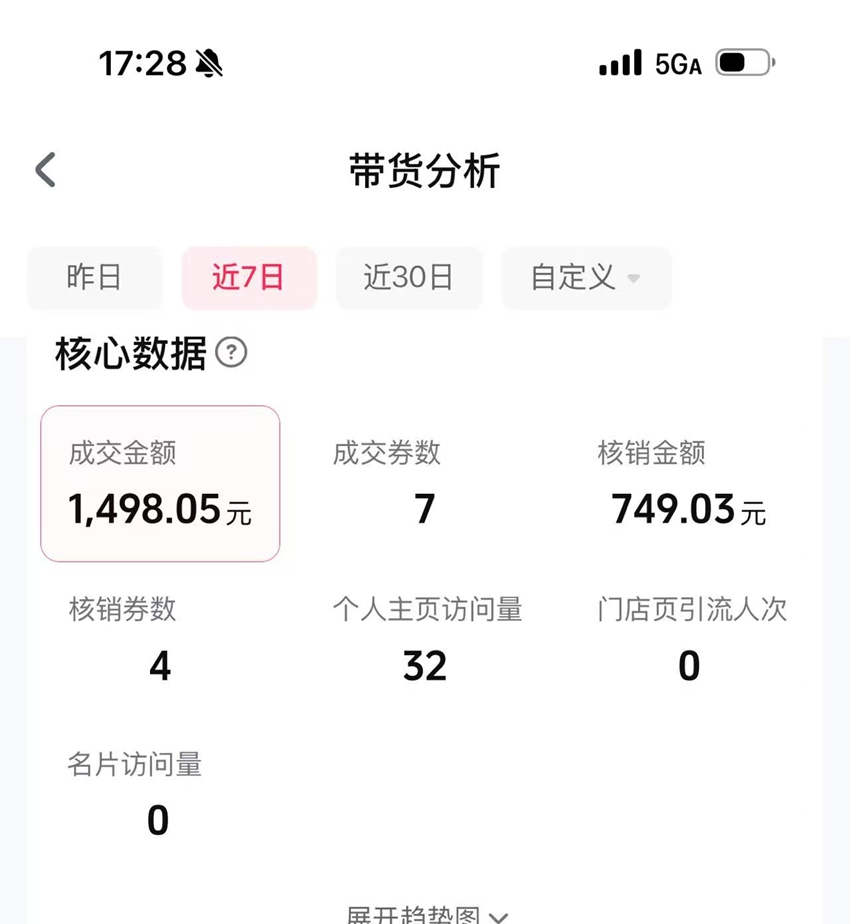Go back from 带货分析 page

[46, 170]
